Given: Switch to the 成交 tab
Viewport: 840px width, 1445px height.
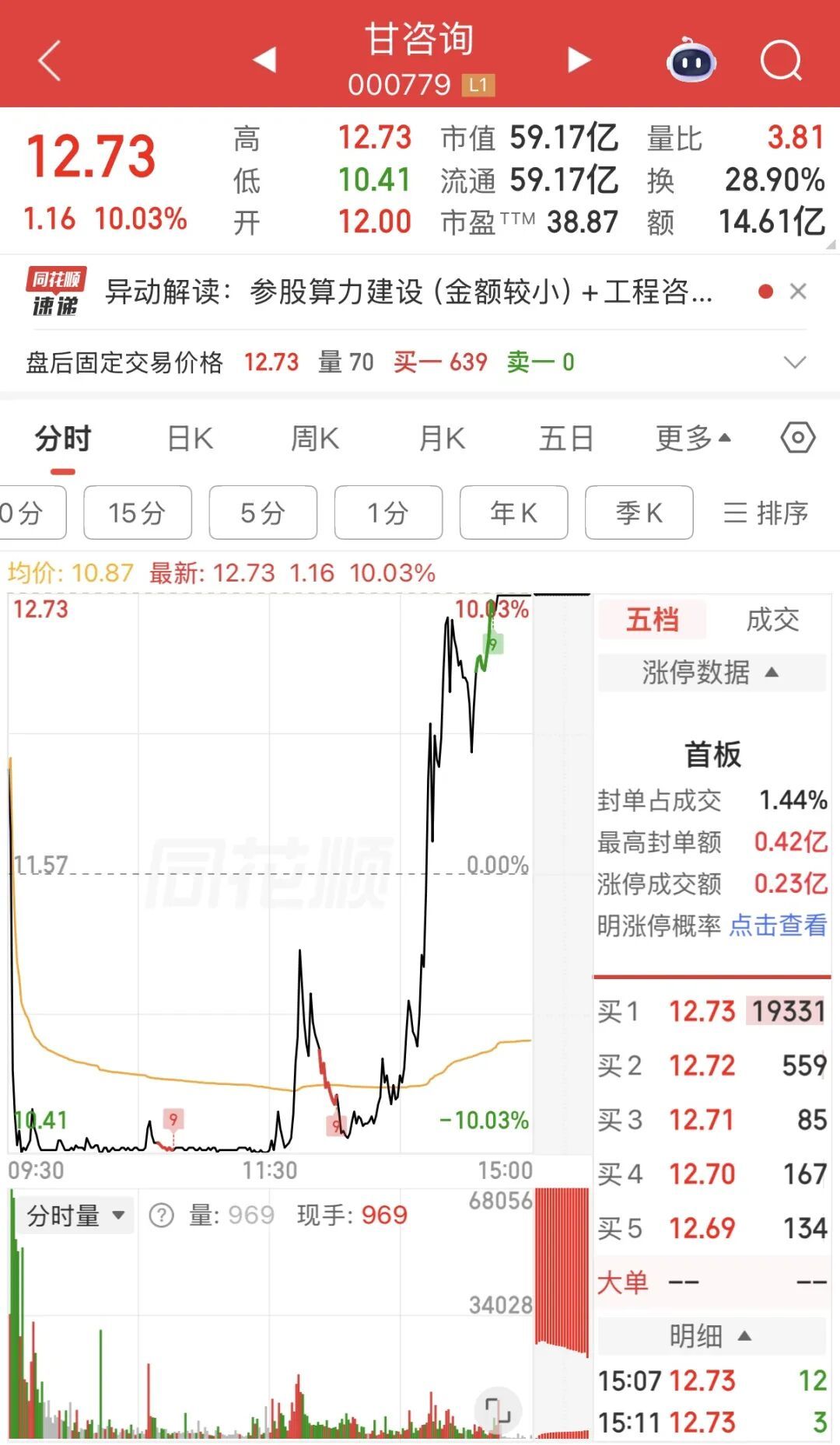Looking at the screenshot, I should point(772,620).
